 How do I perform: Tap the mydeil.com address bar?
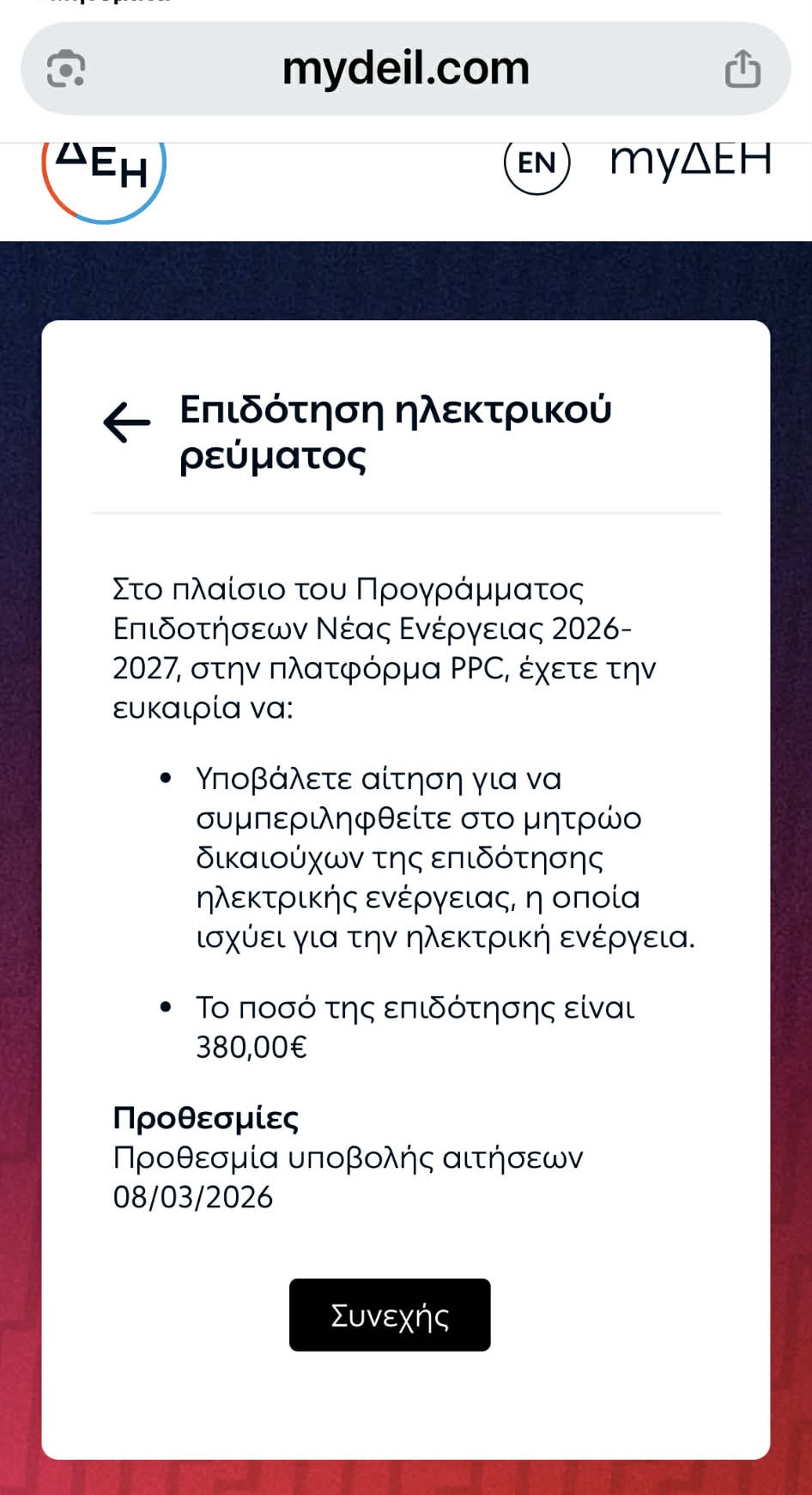(x=405, y=69)
